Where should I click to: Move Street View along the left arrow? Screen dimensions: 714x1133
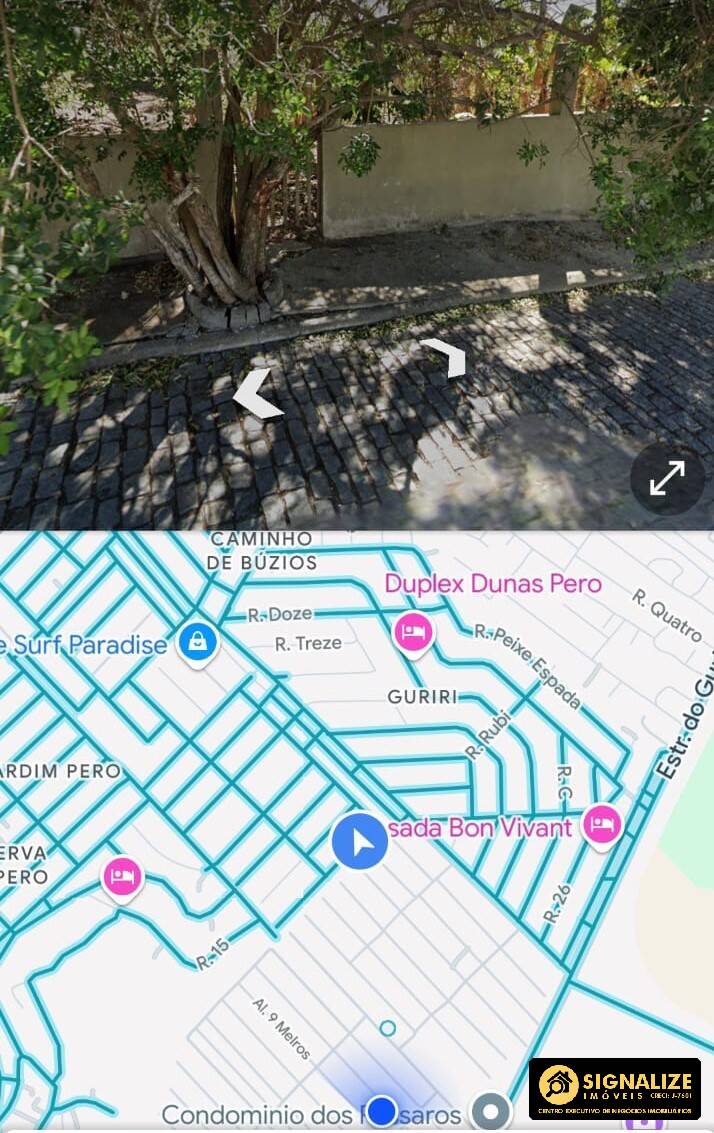pos(257,393)
